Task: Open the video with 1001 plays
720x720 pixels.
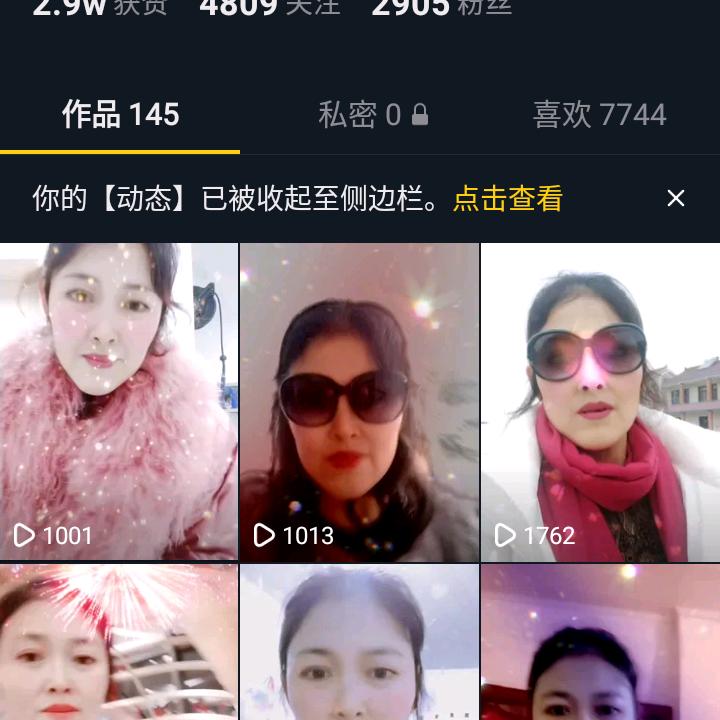Action: 118,402
